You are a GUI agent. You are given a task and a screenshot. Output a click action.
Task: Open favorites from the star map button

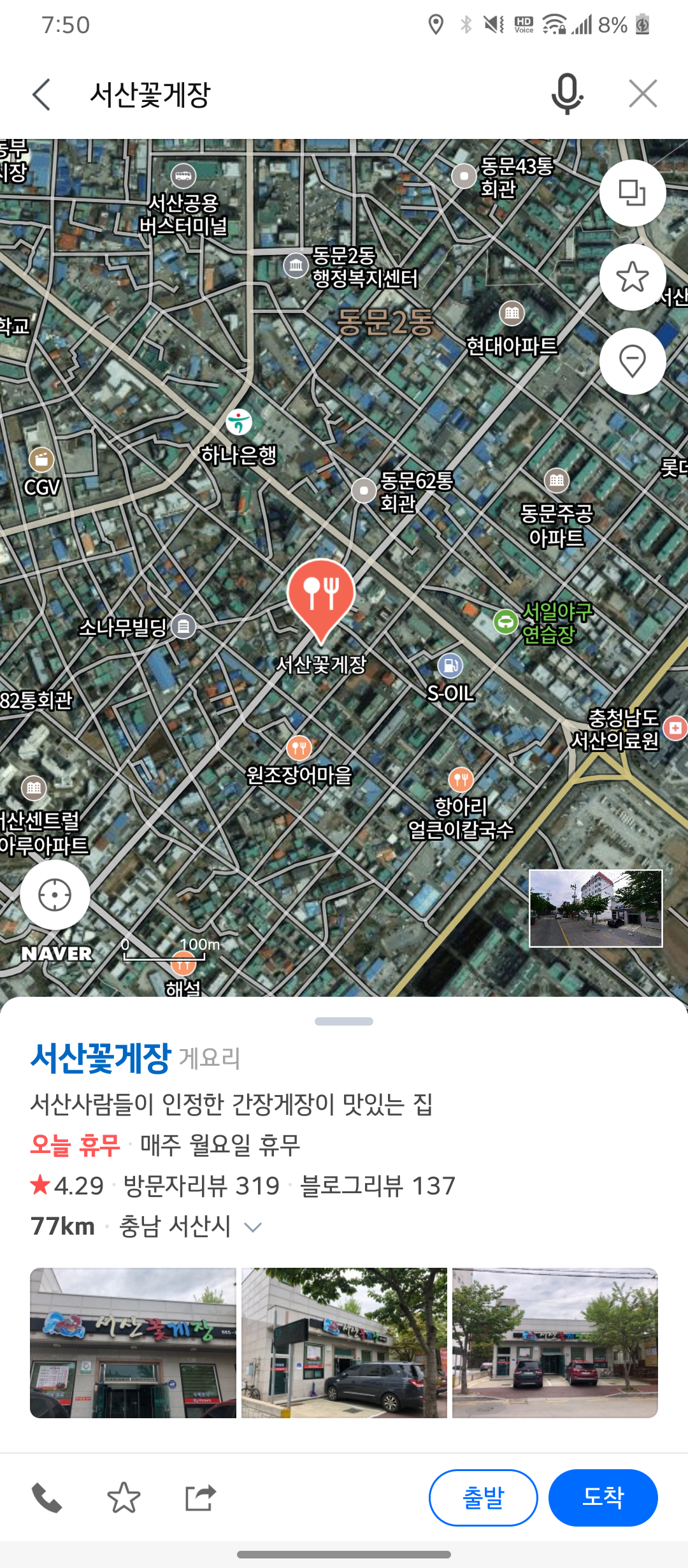click(x=632, y=277)
